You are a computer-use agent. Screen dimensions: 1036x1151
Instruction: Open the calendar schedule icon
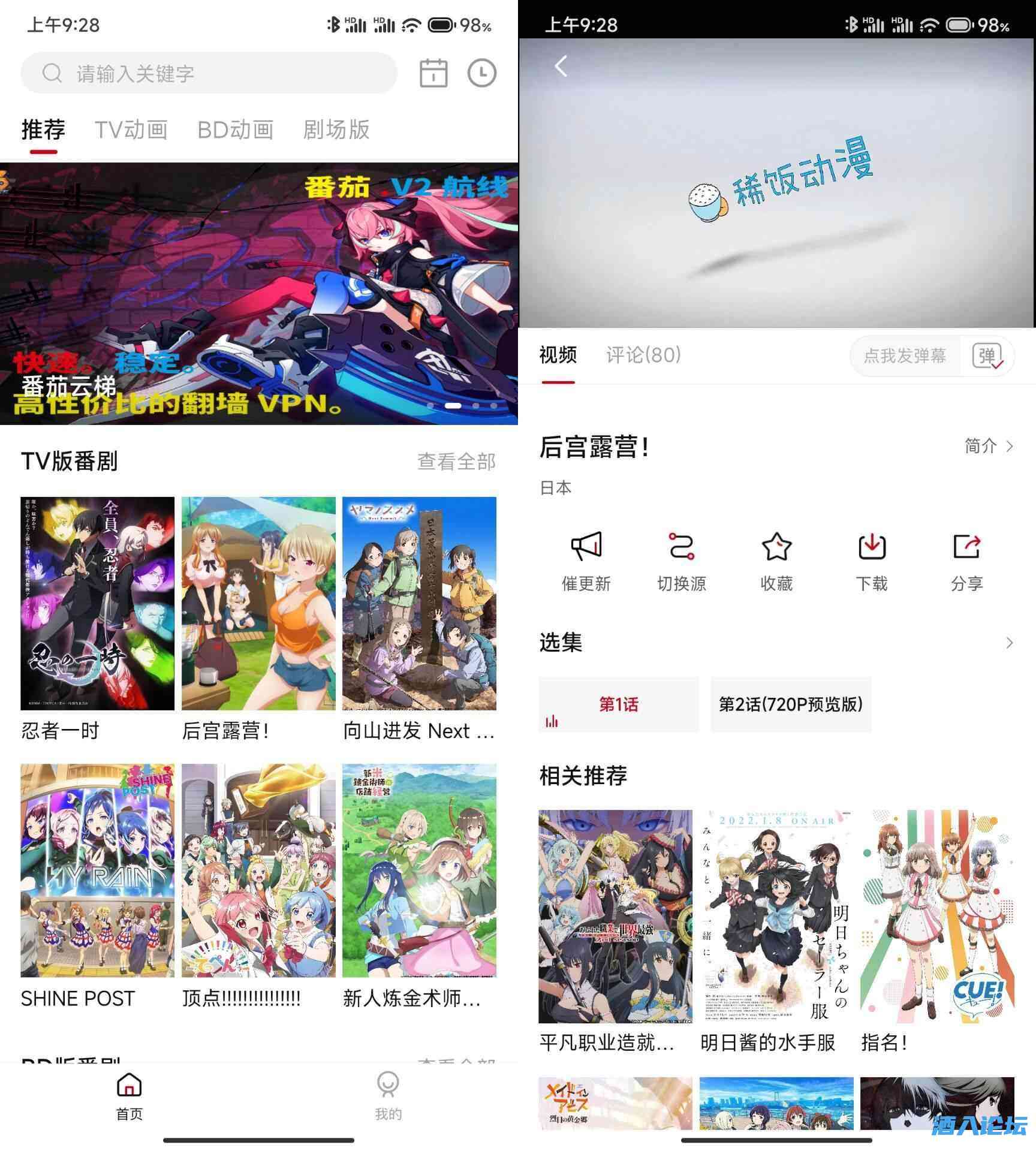click(433, 73)
